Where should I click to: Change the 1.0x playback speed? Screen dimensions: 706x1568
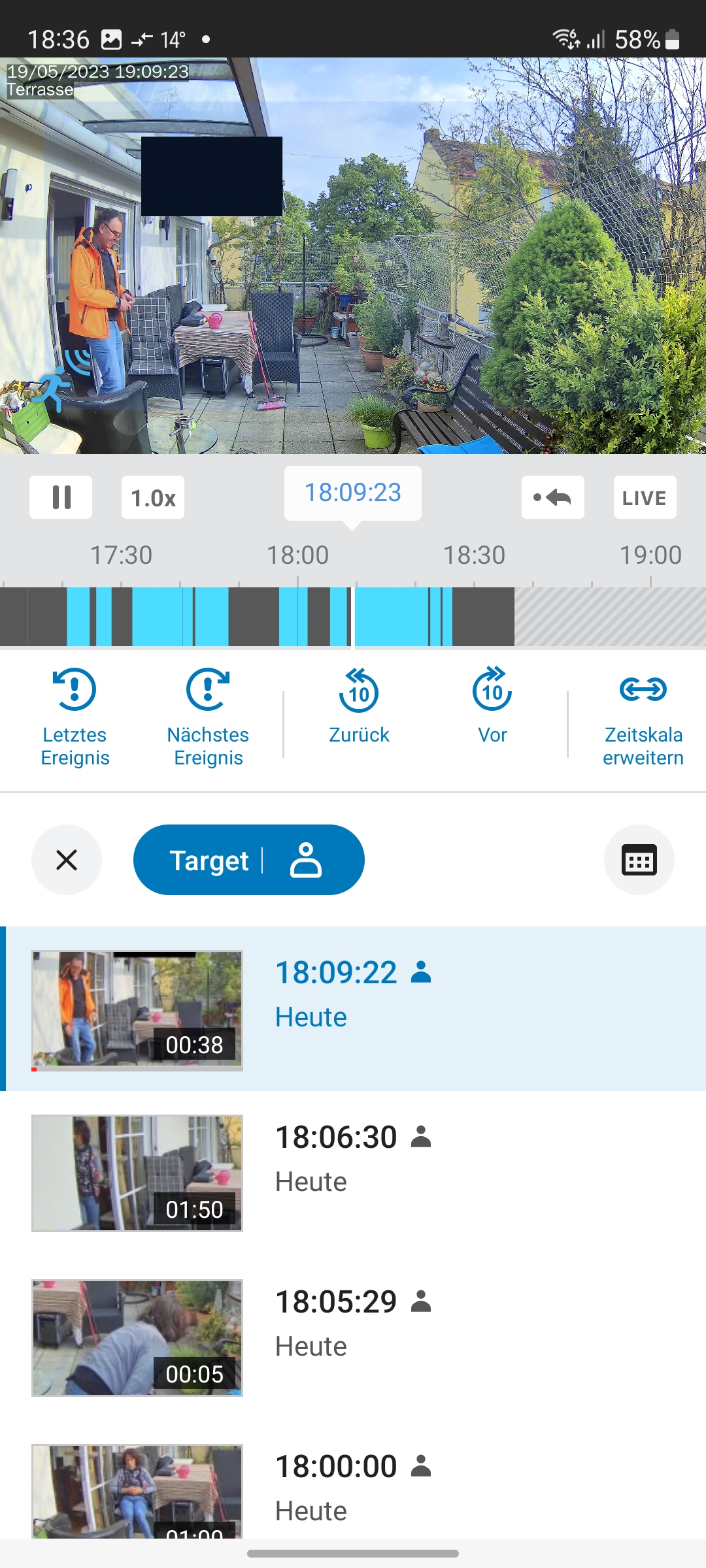pyautogui.click(x=153, y=498)
